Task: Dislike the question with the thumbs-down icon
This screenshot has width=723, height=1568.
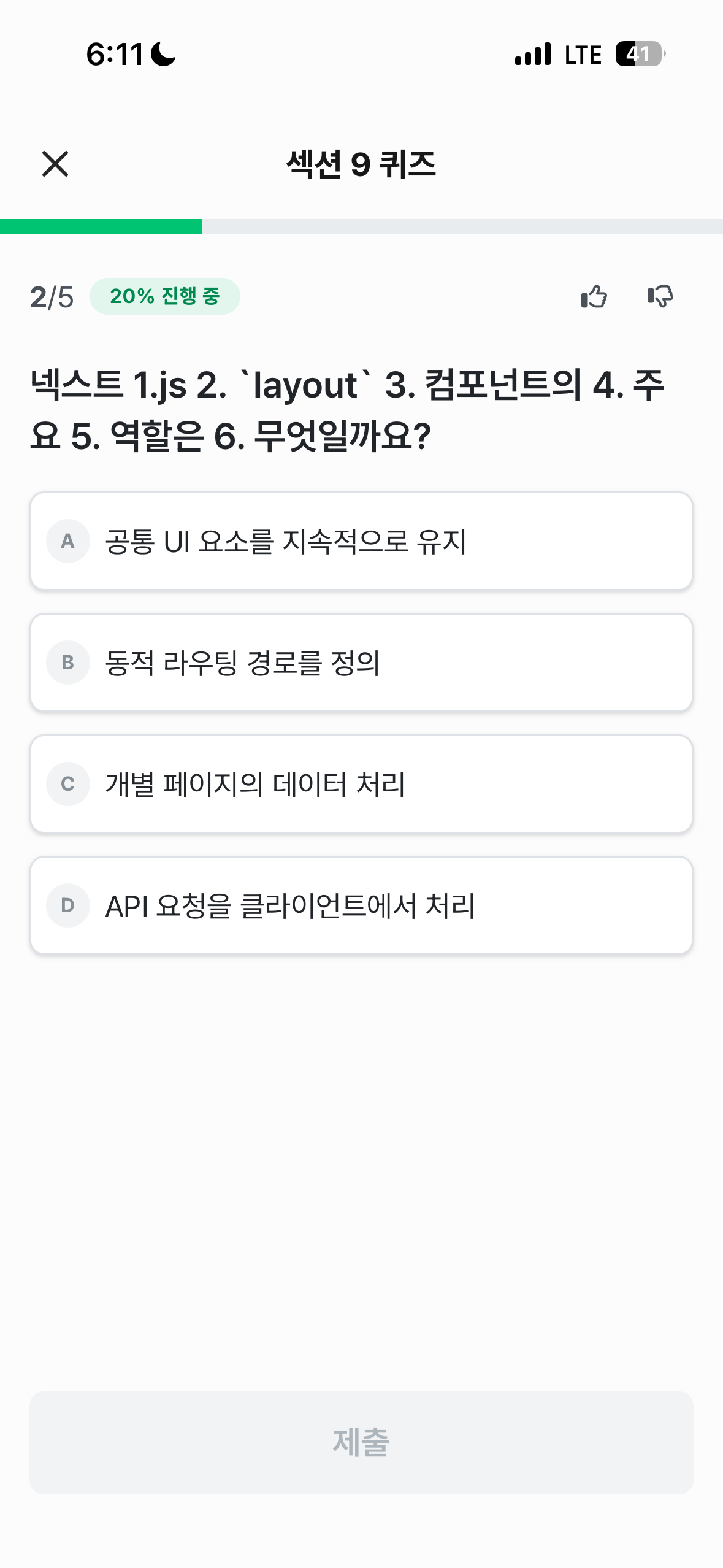Action: click(659, 297)
